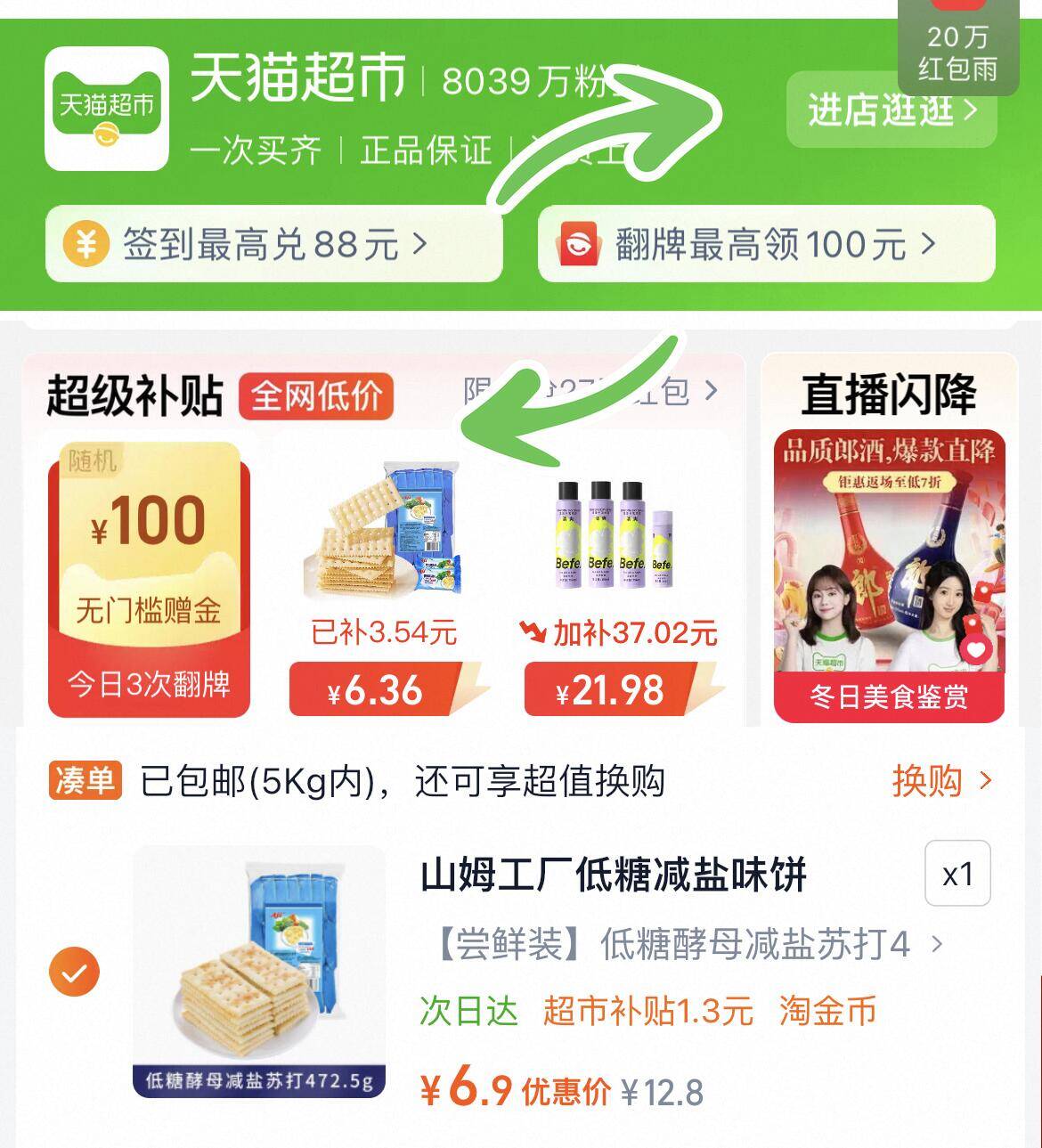
Task: Tap the 换购 link in the 凑单 row
Action: click(940, 781)
